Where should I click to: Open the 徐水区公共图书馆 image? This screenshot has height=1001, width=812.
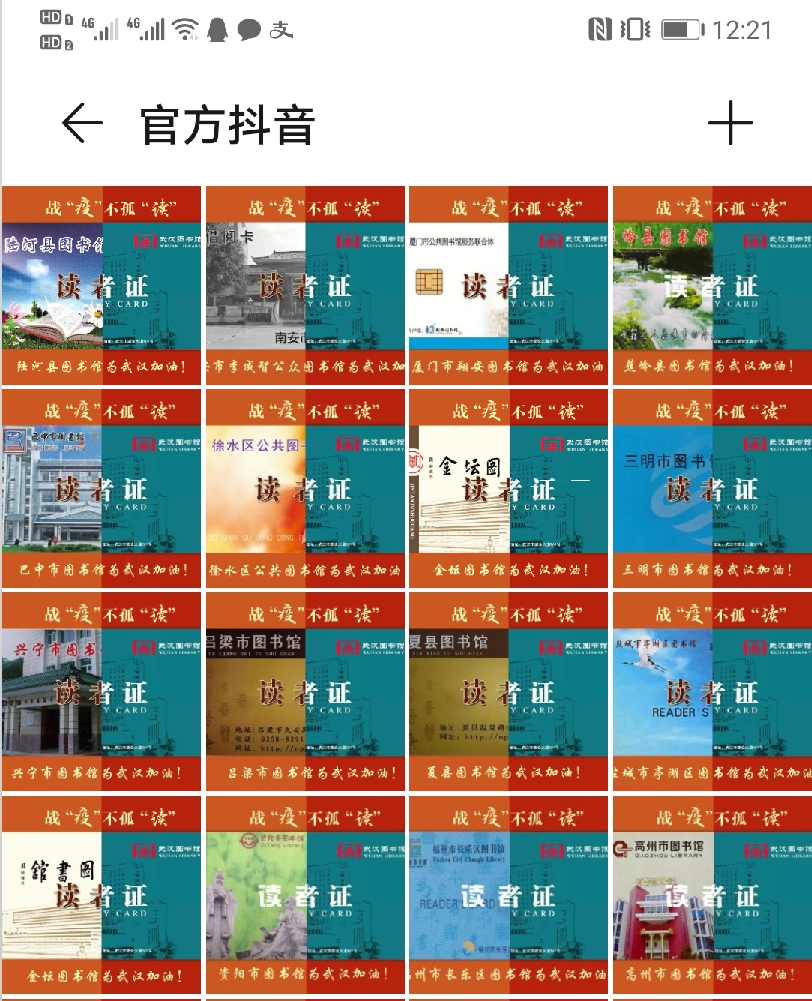(x=305, y=488)
